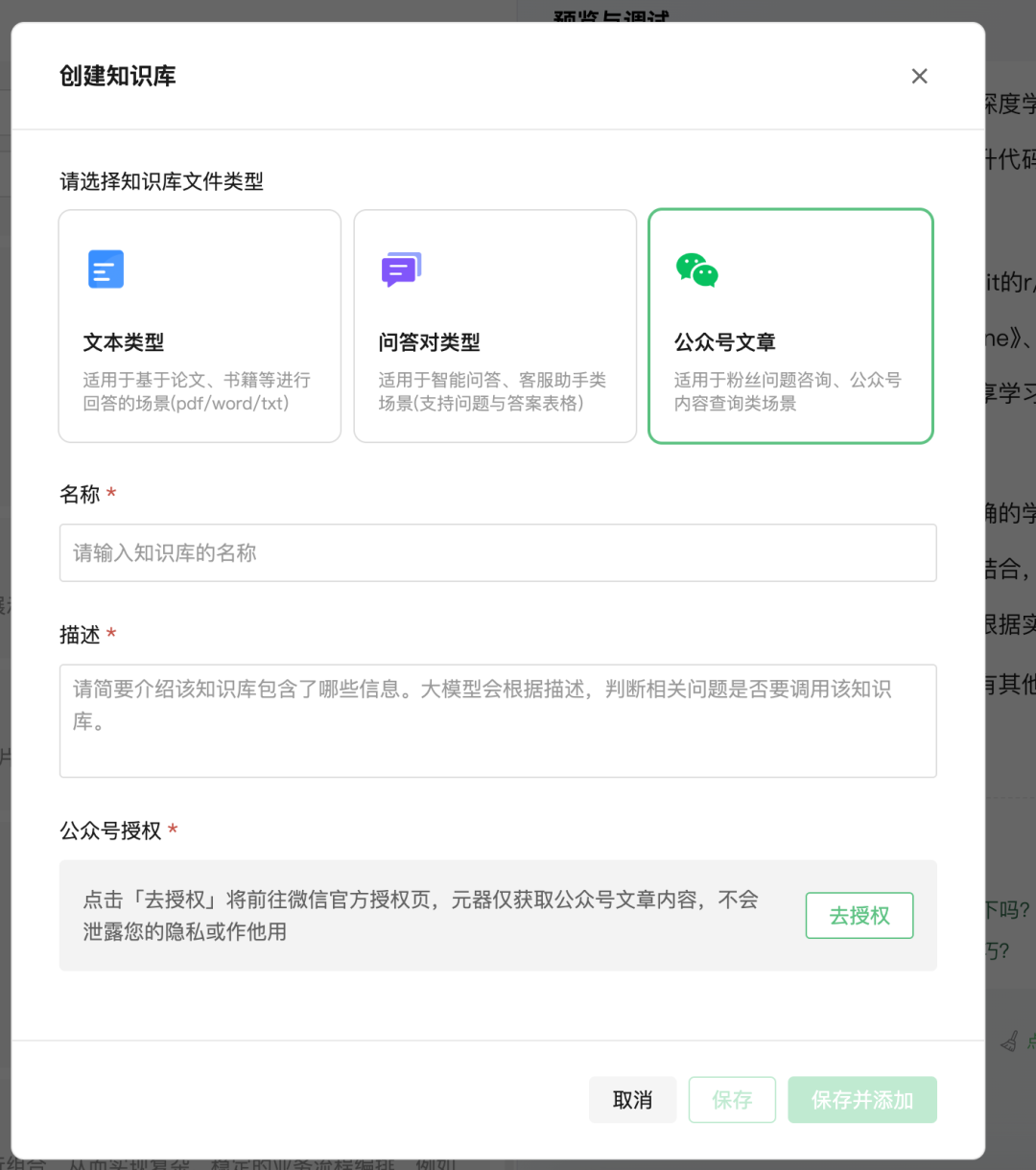This screenshot has height=1170, width=1036.
Task: Tap the 去授权 button
Action: [859, 916]
